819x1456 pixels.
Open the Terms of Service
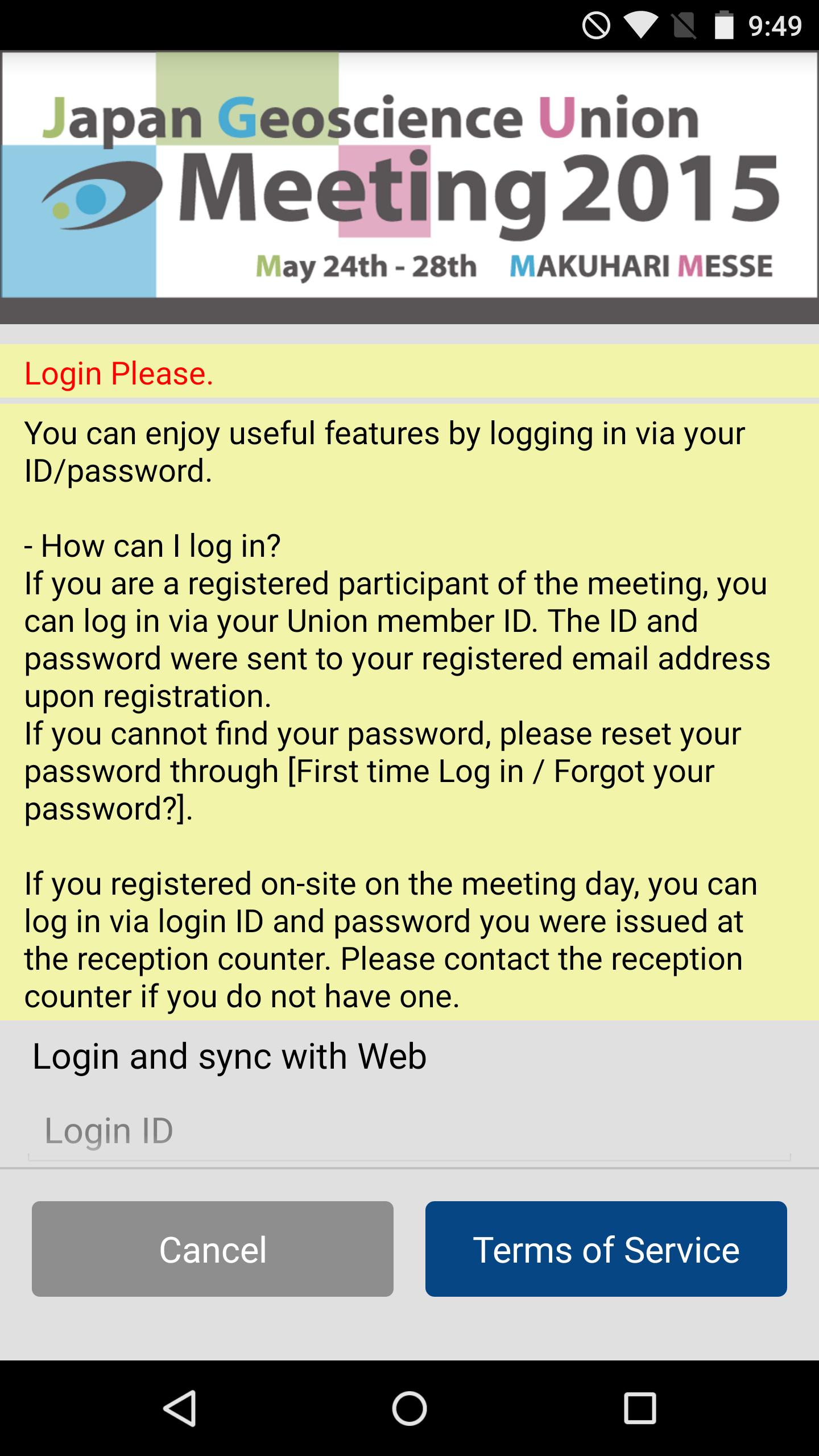pos(606,1249)
